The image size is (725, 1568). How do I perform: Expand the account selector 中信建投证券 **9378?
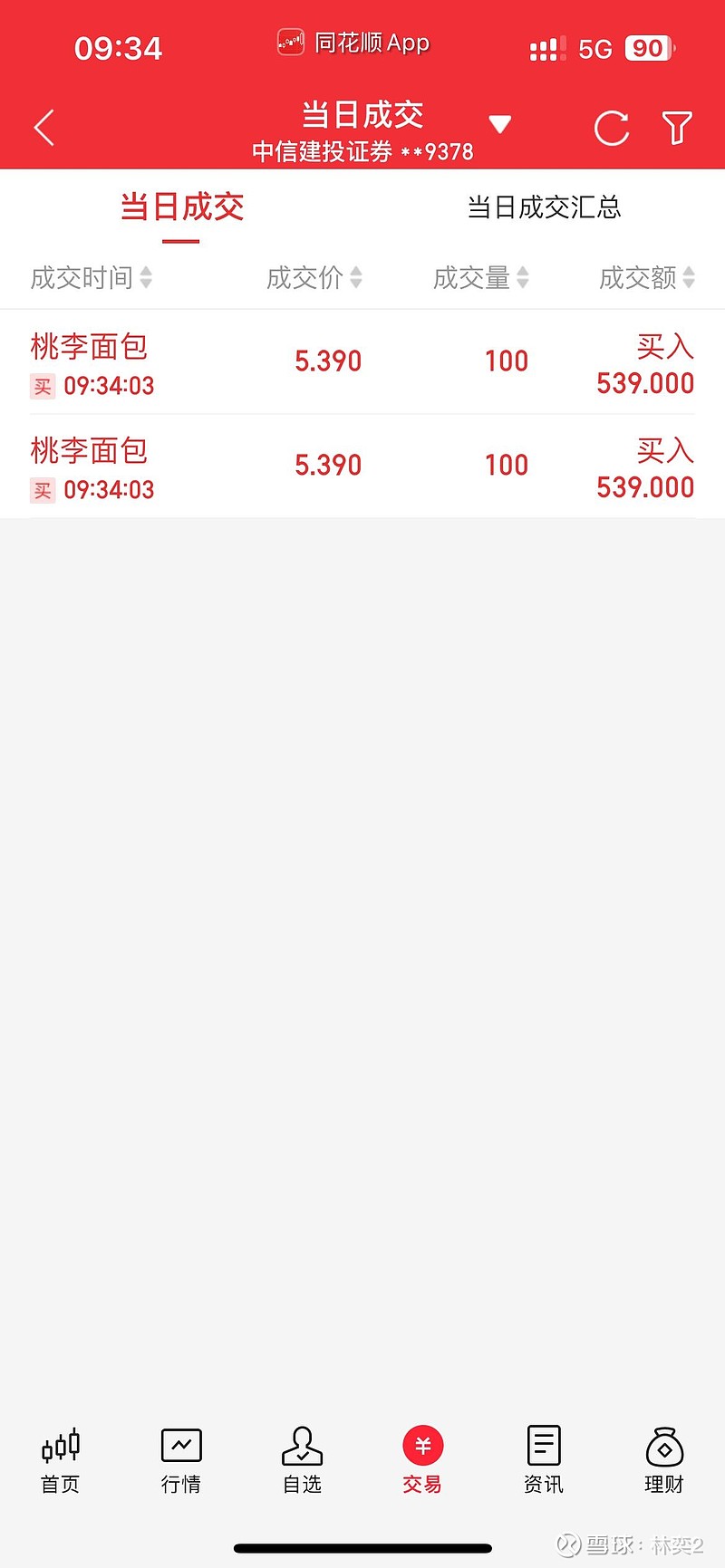point(362,151)
